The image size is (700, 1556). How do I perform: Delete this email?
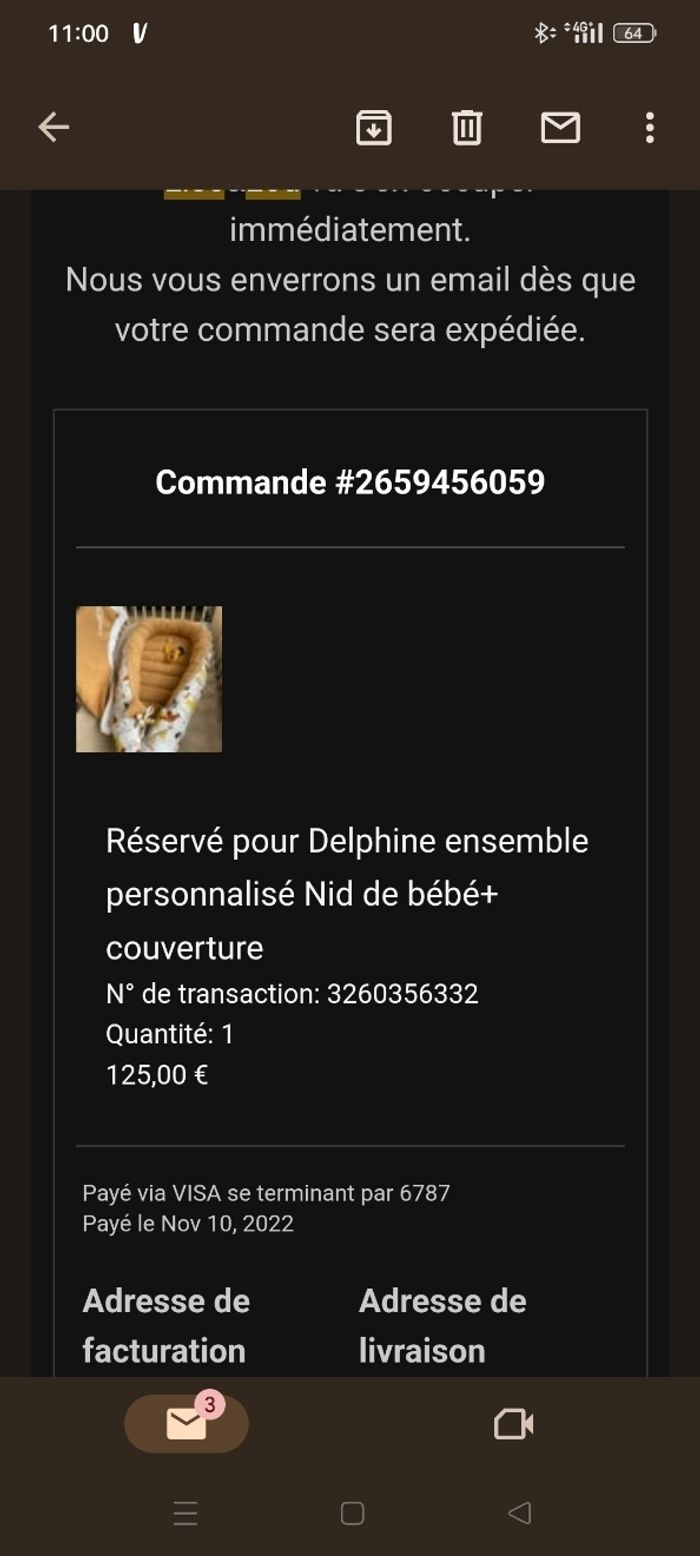(x=467, y=127)
